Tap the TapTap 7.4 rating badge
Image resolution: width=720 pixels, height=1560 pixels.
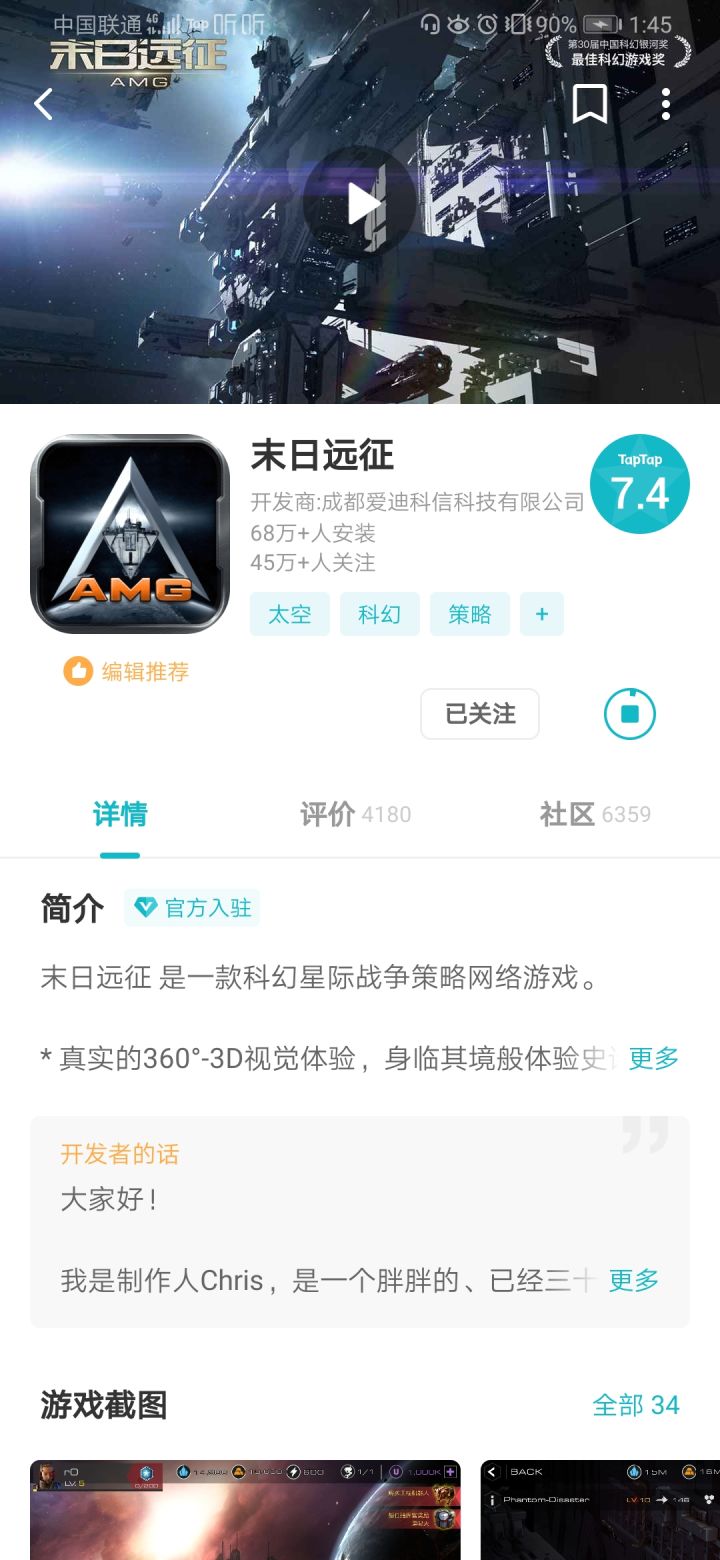(x=639, y=484)
